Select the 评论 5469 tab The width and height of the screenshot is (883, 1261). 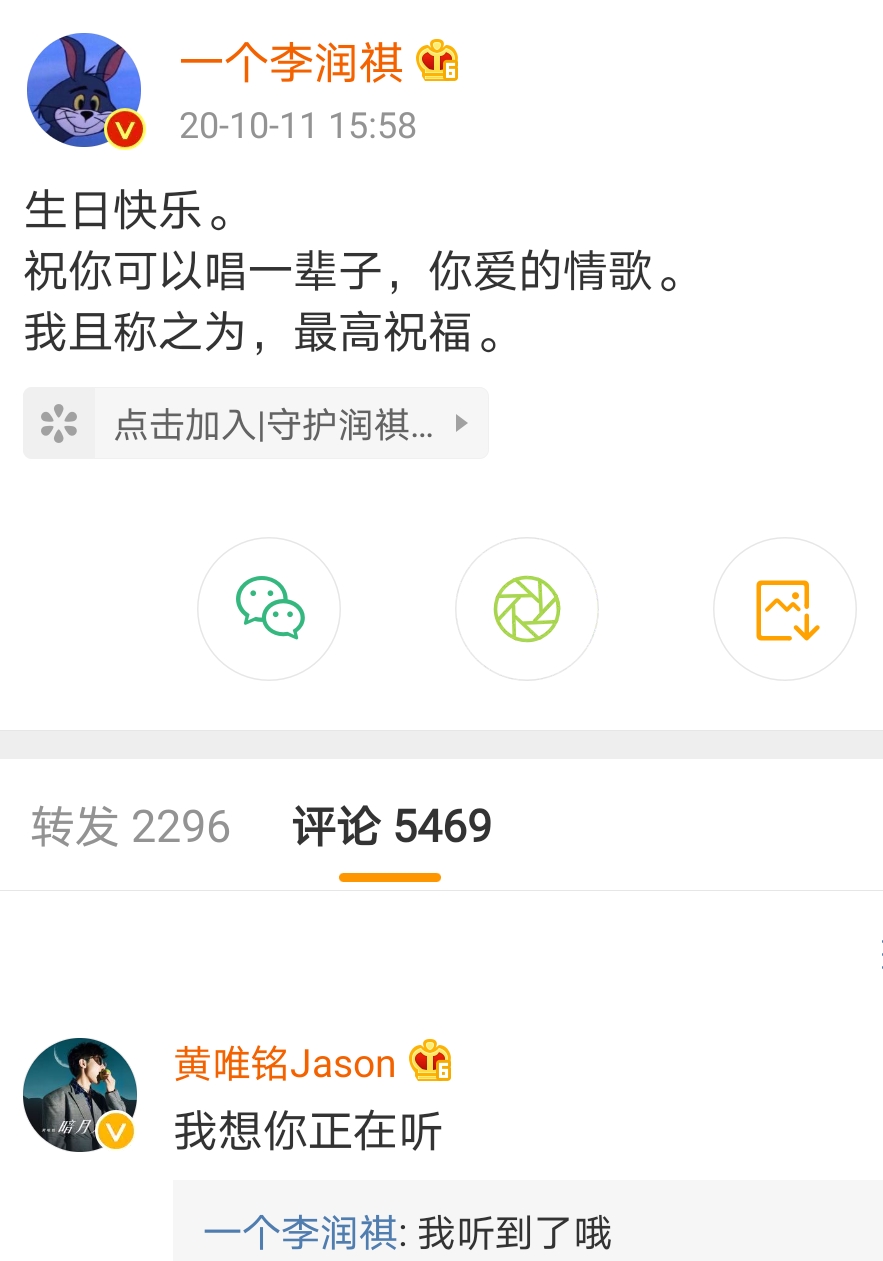click(x=391, y=827)
